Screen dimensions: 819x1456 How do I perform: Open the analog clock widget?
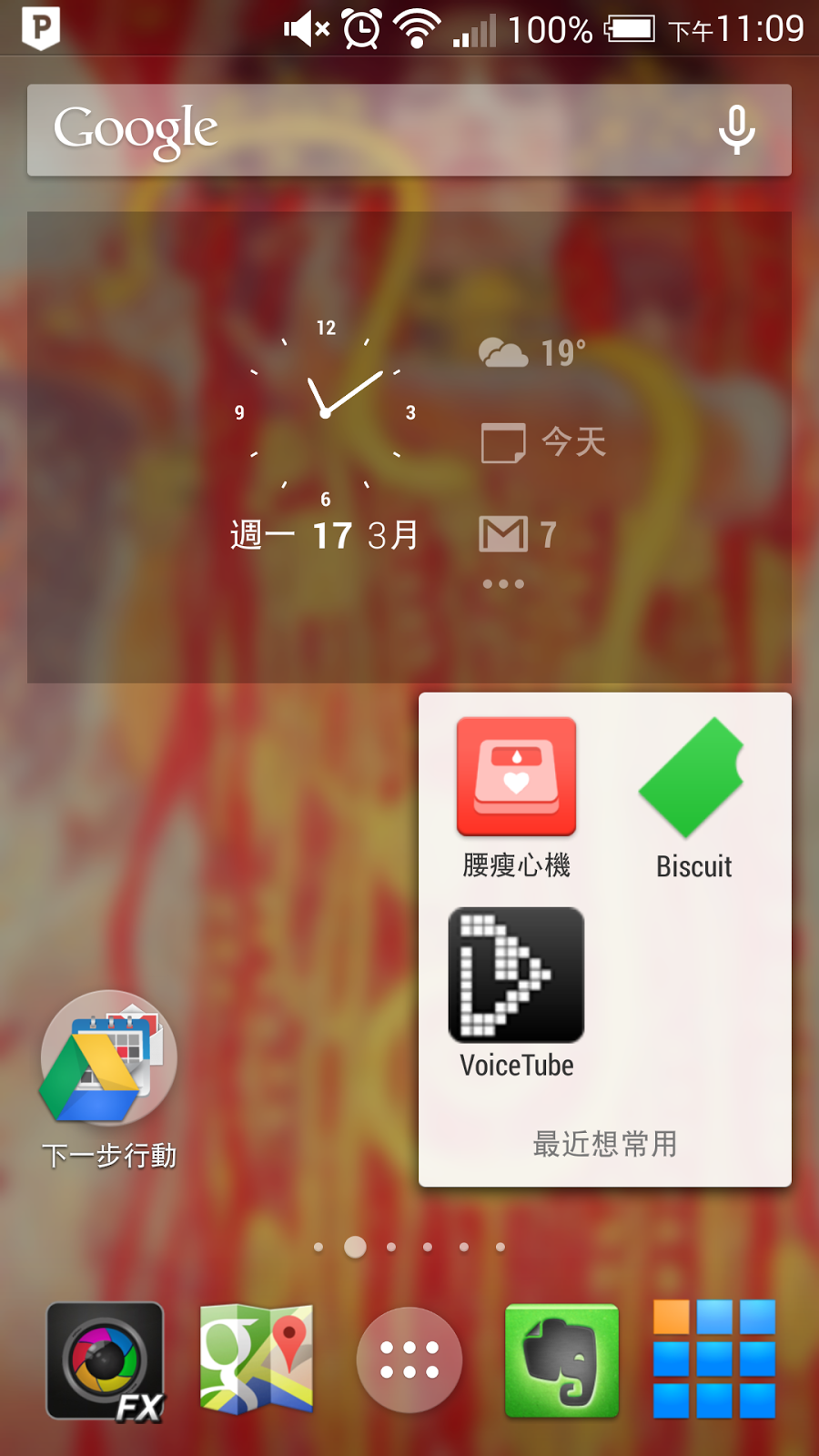pyautogui.click(x=325, y=412)
